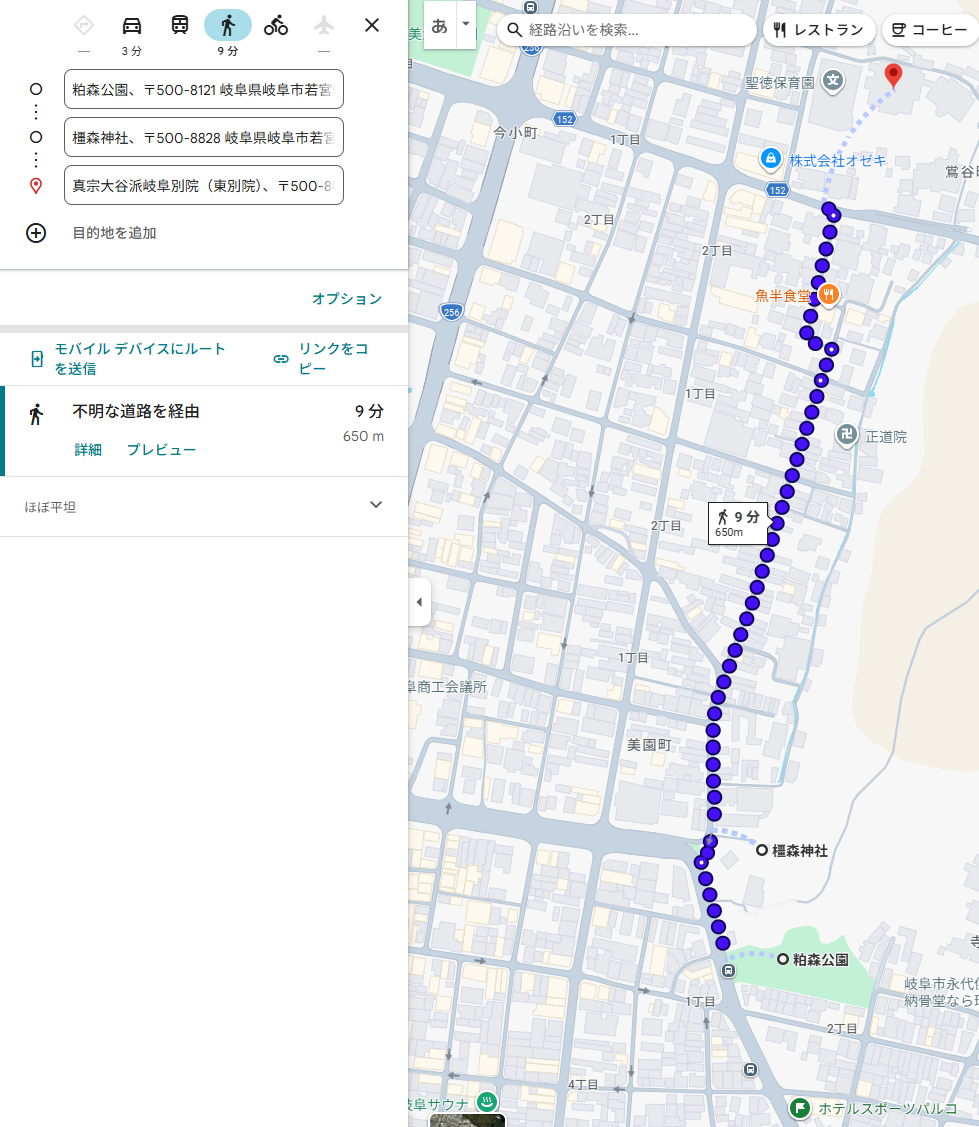Send route to mobile device
The height and width of the screenshot is (1127, 979).
[x=129, y=359]
